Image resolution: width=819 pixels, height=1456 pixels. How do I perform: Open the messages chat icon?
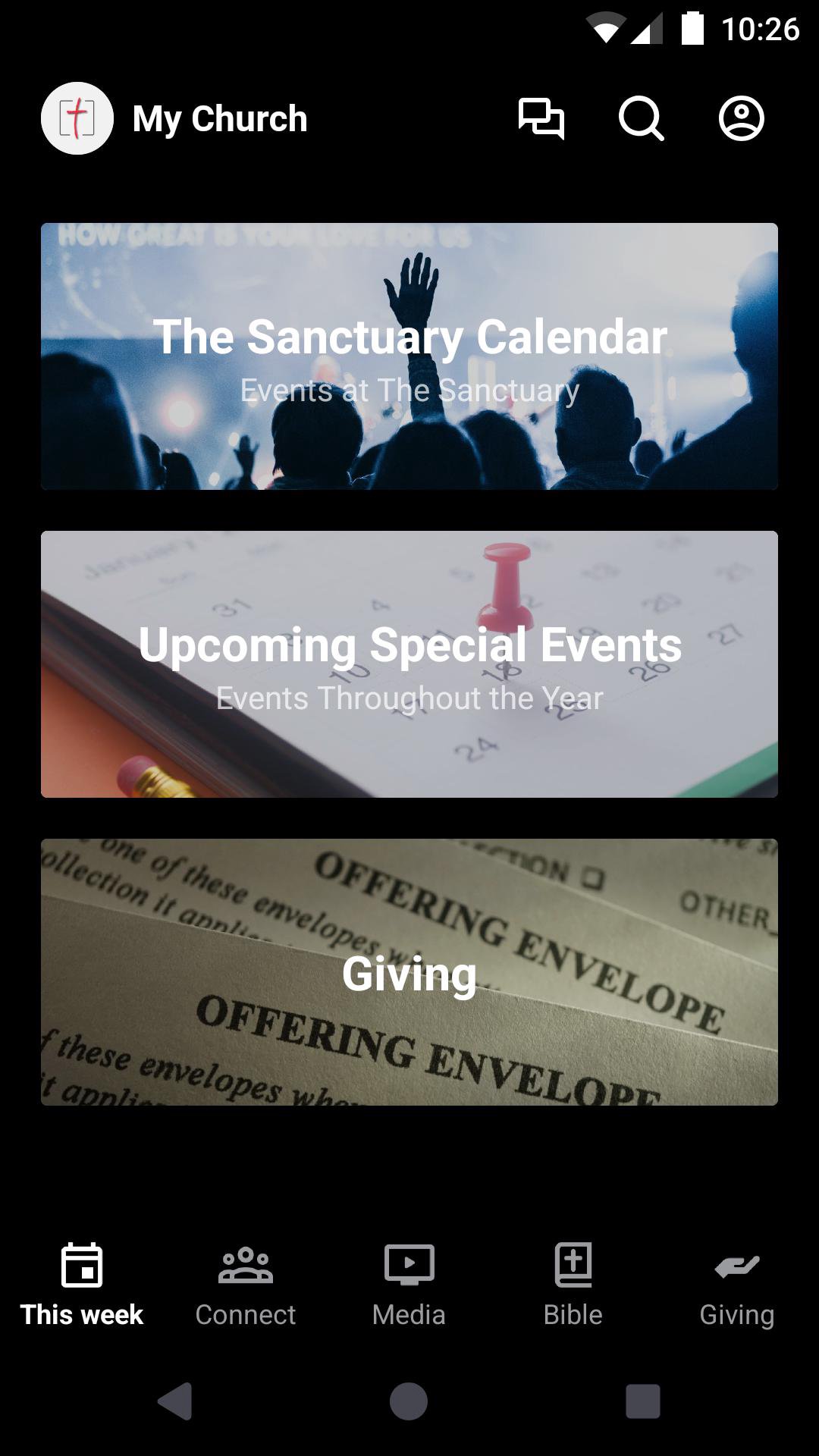coord(541,118)
